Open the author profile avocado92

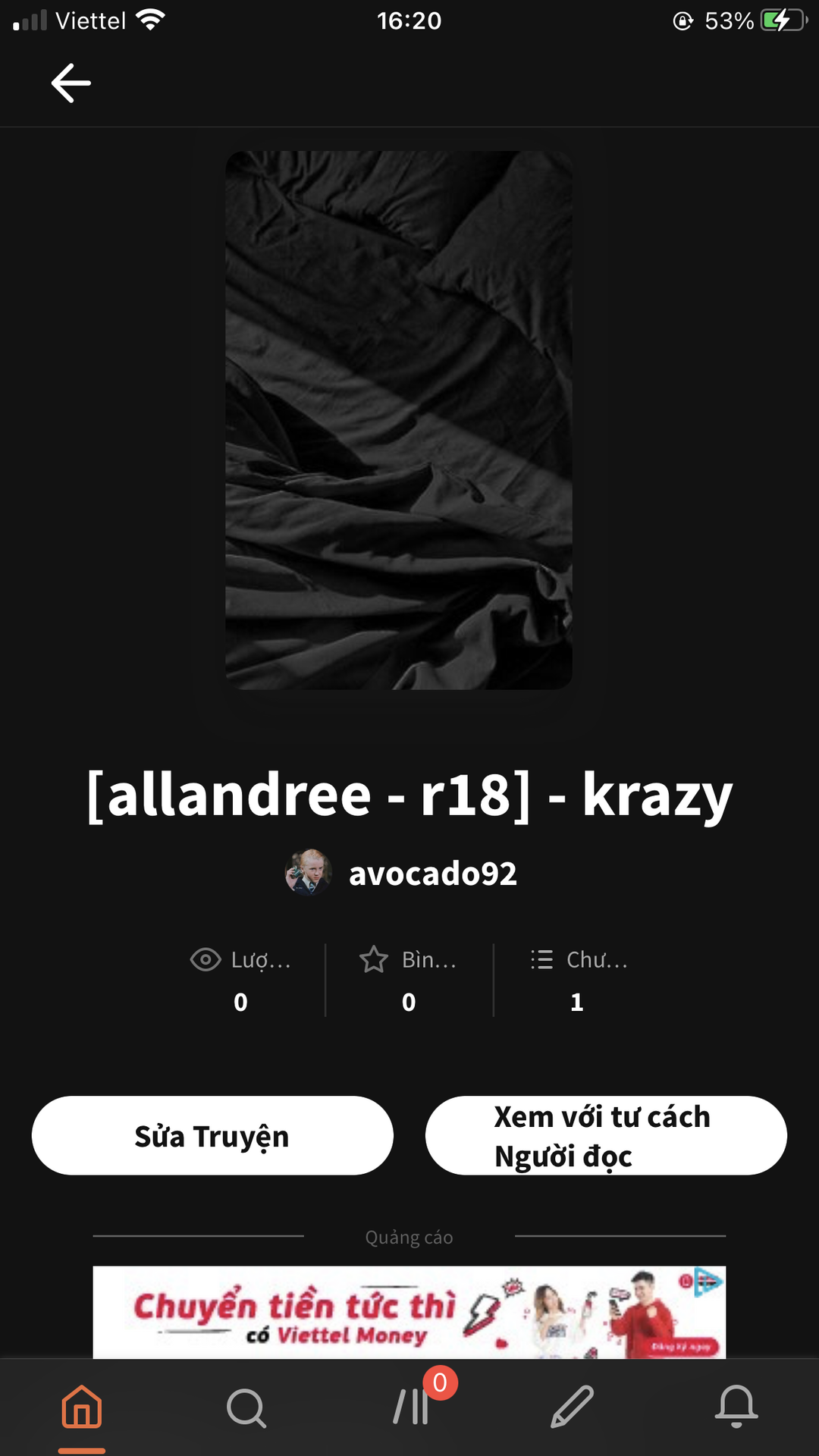(x=401, y=873)
